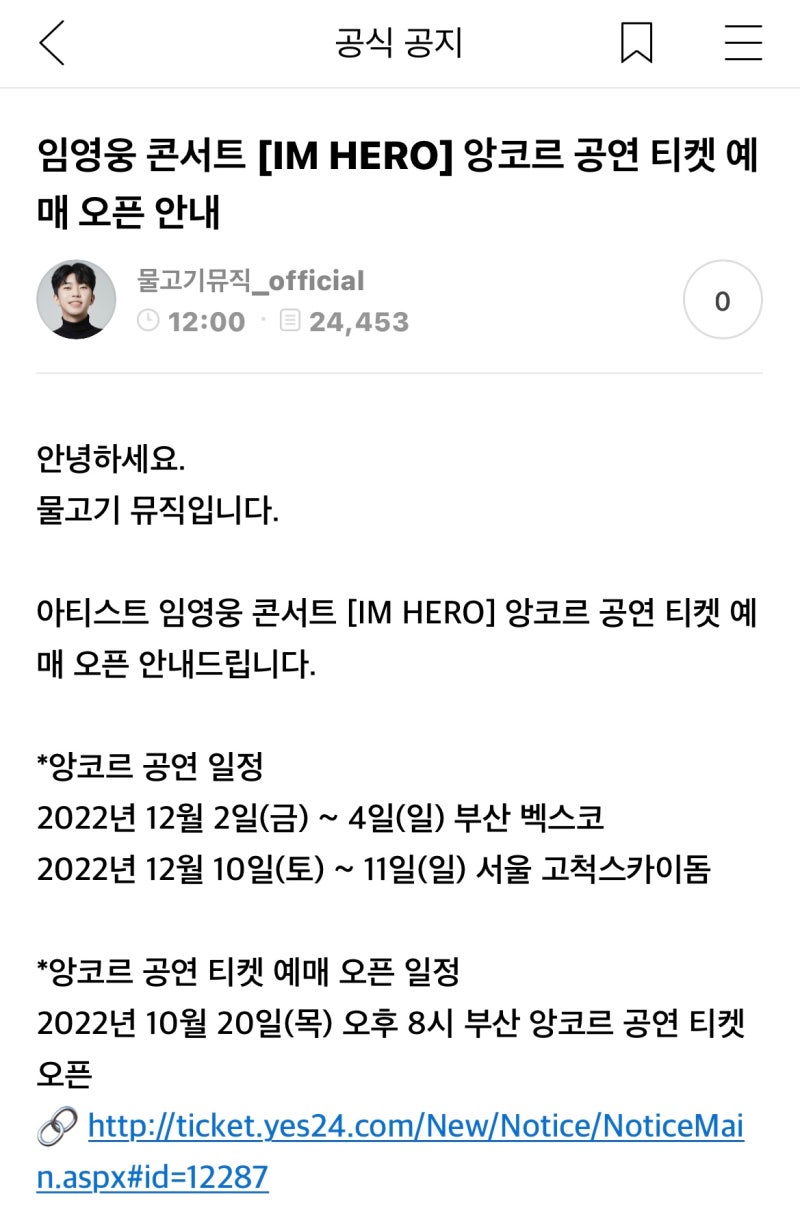Tap the clock icon beside 12:00
800x1205 pixels.
tap(148, 320)
